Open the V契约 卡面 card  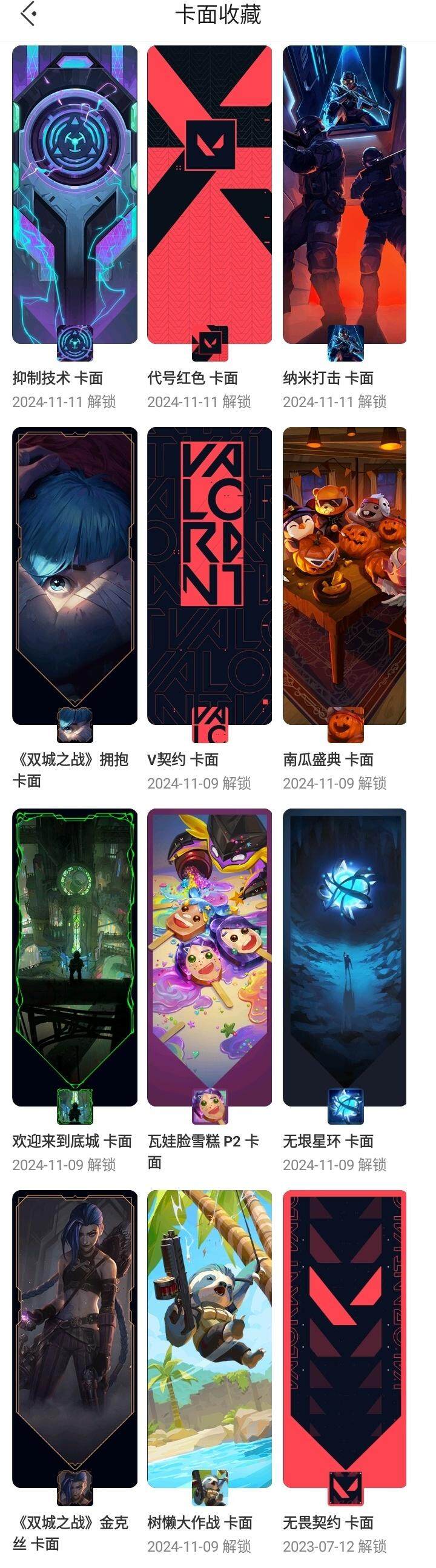[x=210, y=575]
